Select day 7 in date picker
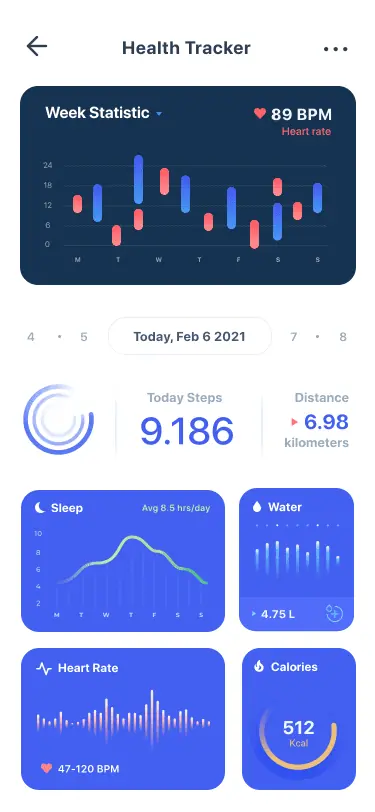This screenshot has height=812, width=375. [x=294, y=337]
